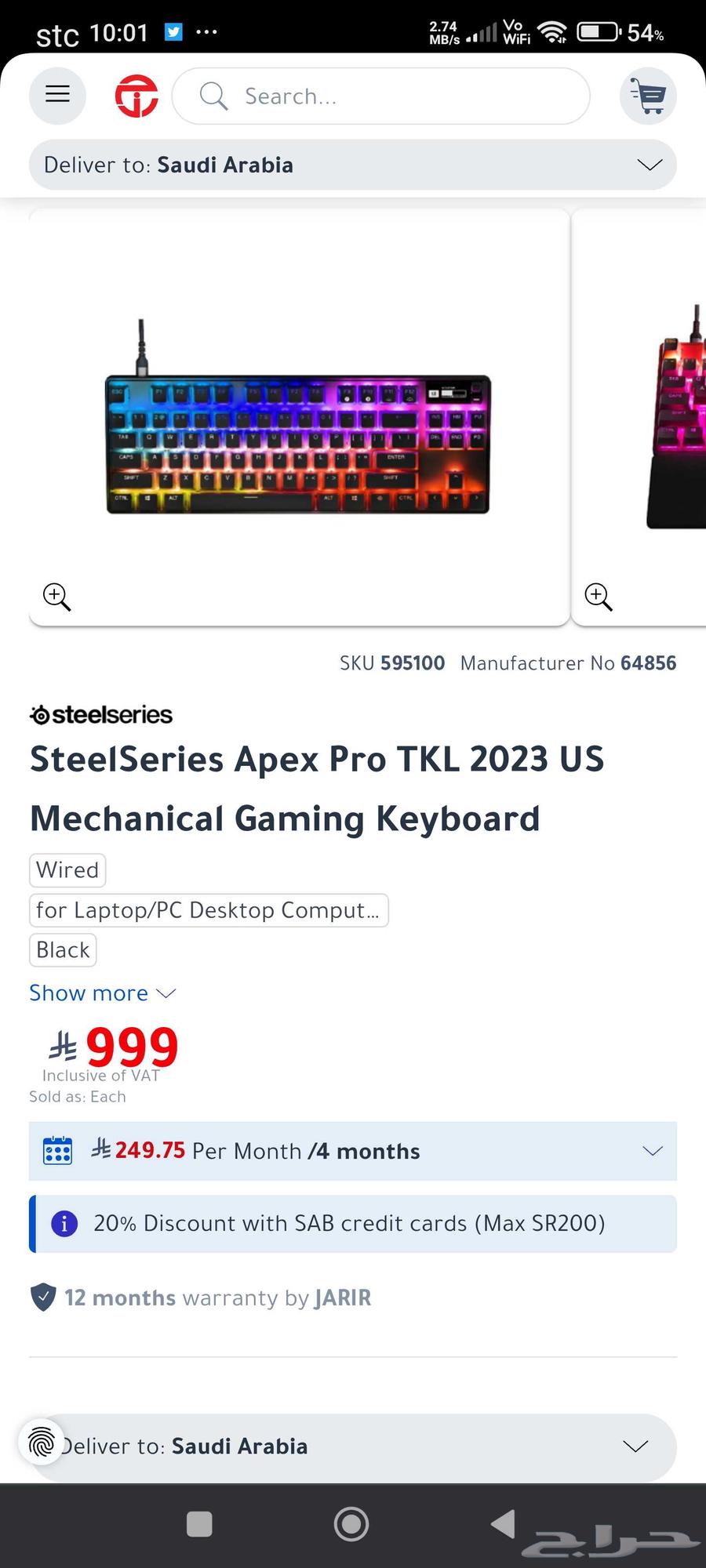
Task: Tap the steelseries brand link
Action: [x=100, y=714]
